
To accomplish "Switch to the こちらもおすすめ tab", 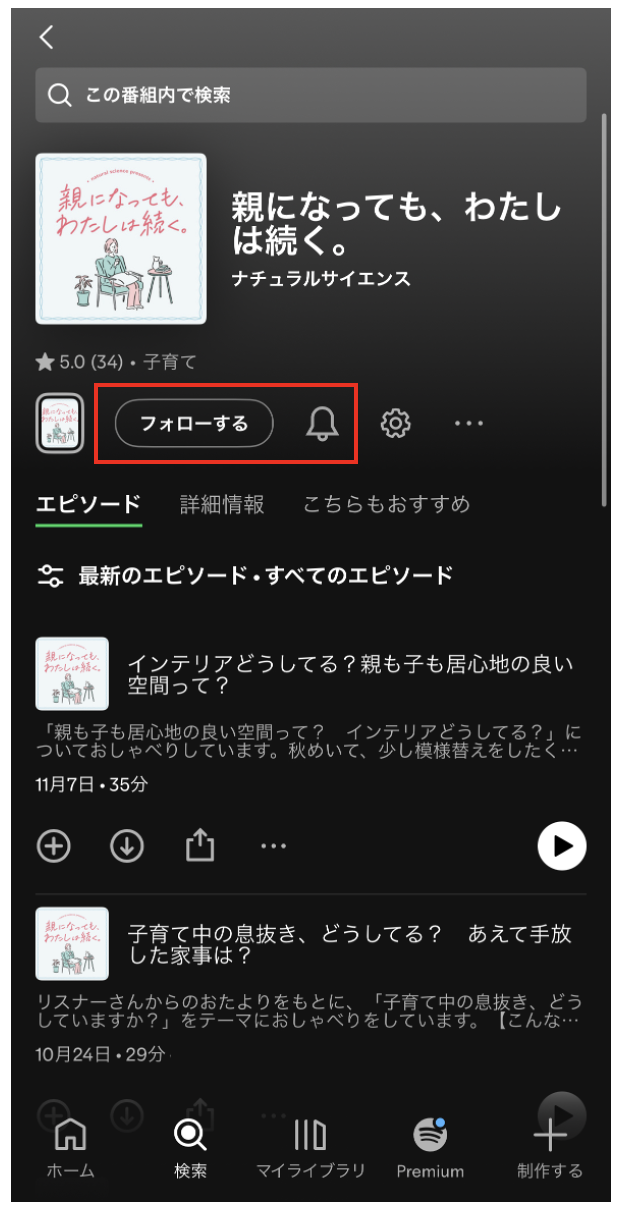I will (x=386, y=504).
